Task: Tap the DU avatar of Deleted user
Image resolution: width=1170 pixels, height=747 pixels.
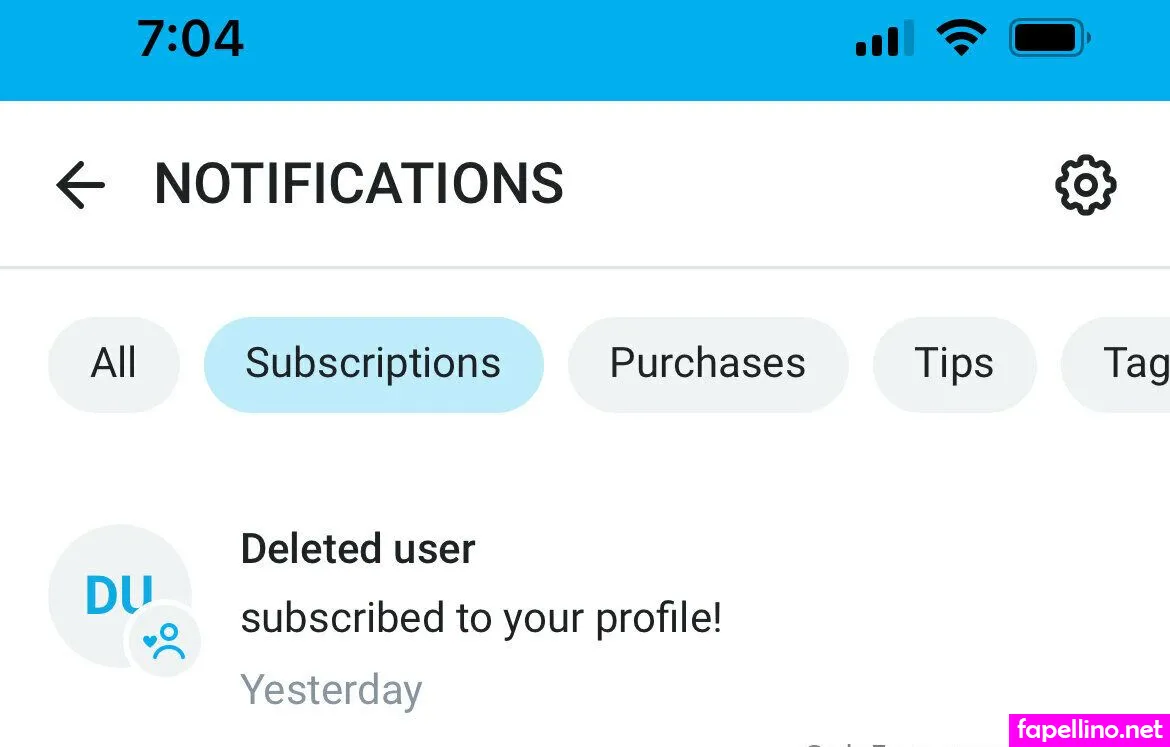Action: [x=119, y=597]
